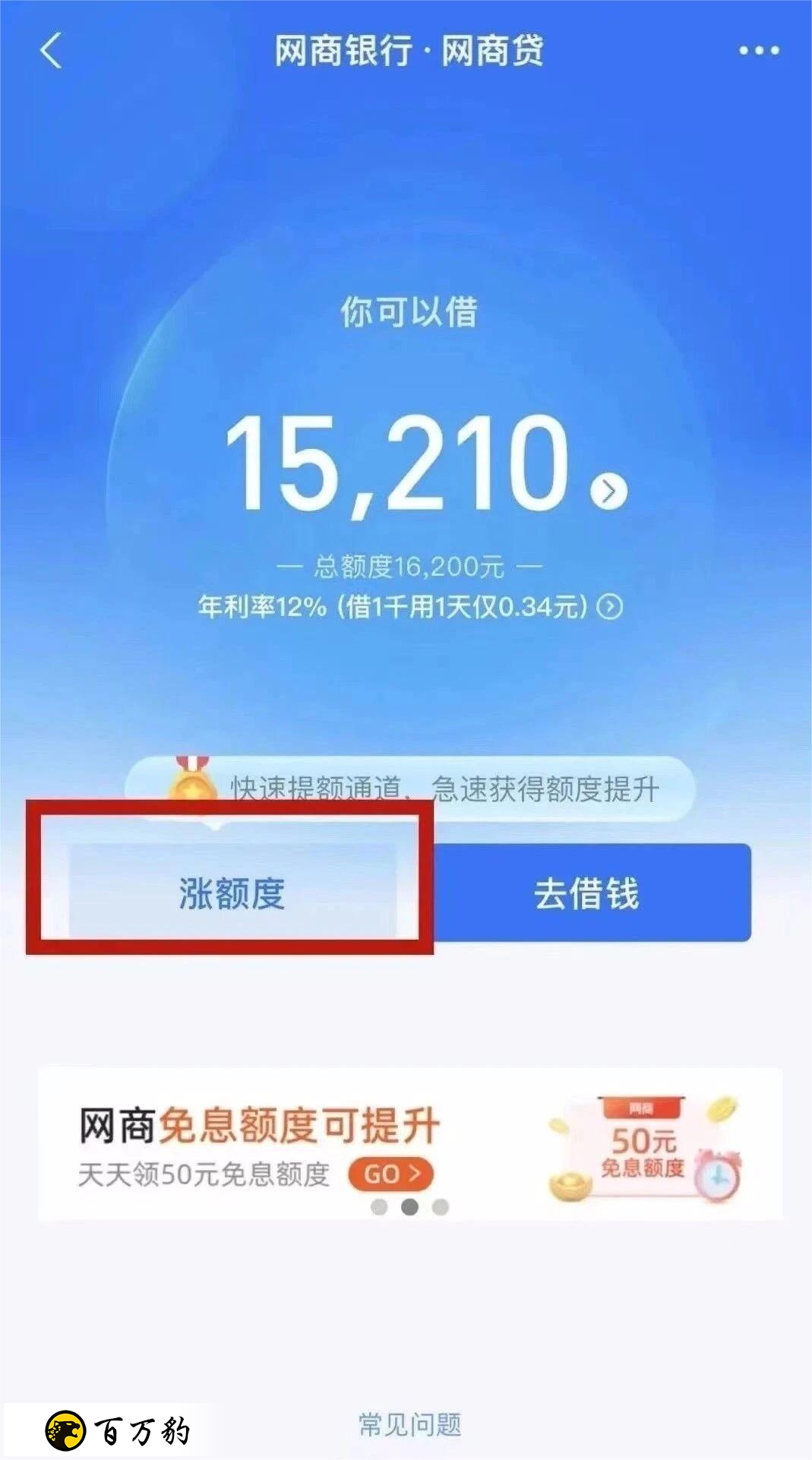
Task: Tap the back arrow at top left
Action: point(50,50)
